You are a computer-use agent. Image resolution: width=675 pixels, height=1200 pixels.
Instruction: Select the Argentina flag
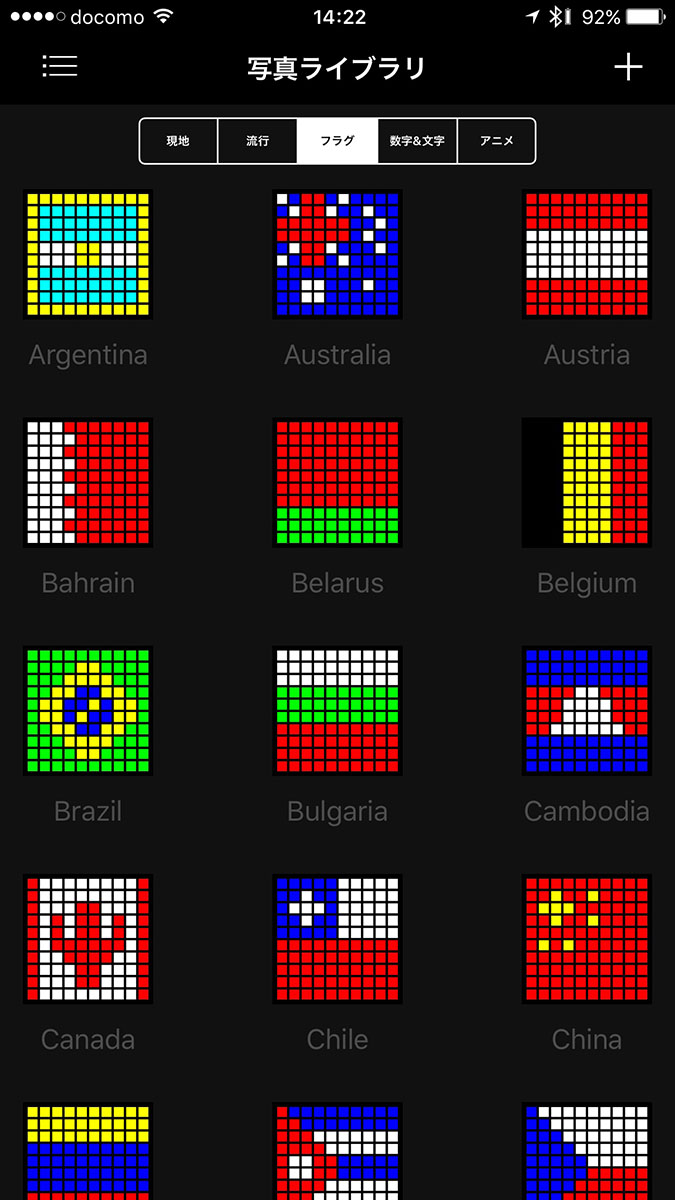88,255
